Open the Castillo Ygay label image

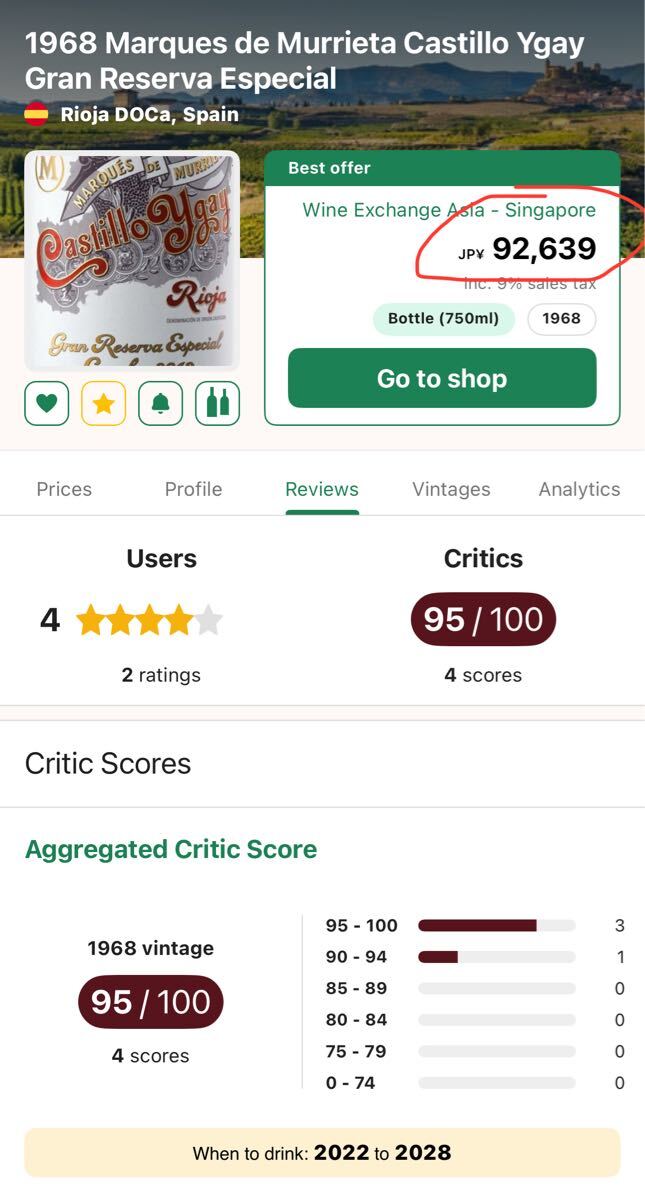132,261
